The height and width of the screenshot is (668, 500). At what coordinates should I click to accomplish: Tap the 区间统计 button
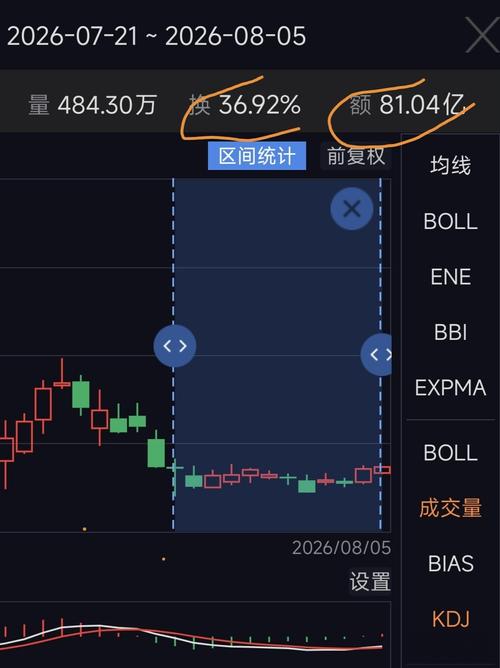point(257,156)
